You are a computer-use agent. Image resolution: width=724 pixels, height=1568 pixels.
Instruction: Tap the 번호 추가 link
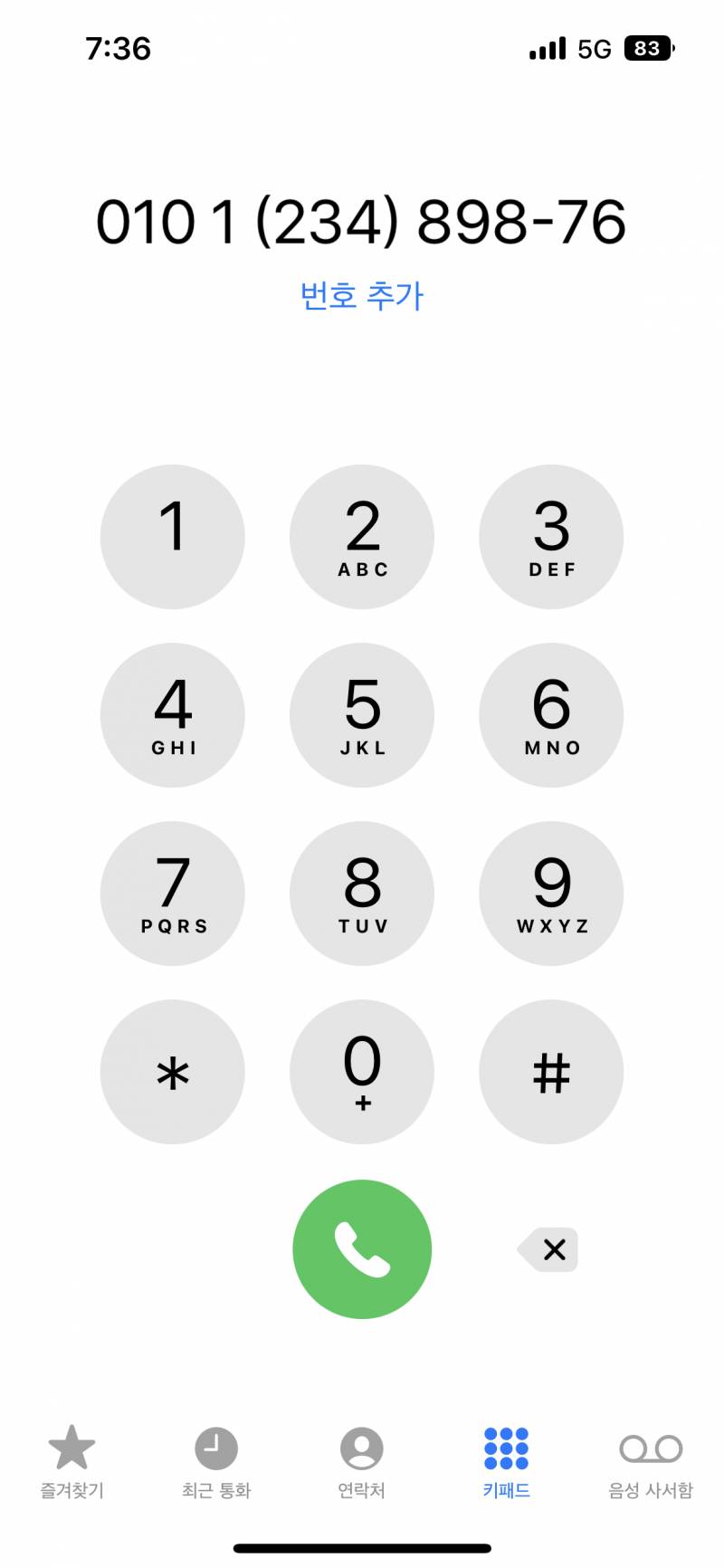(x=361, y=296)
